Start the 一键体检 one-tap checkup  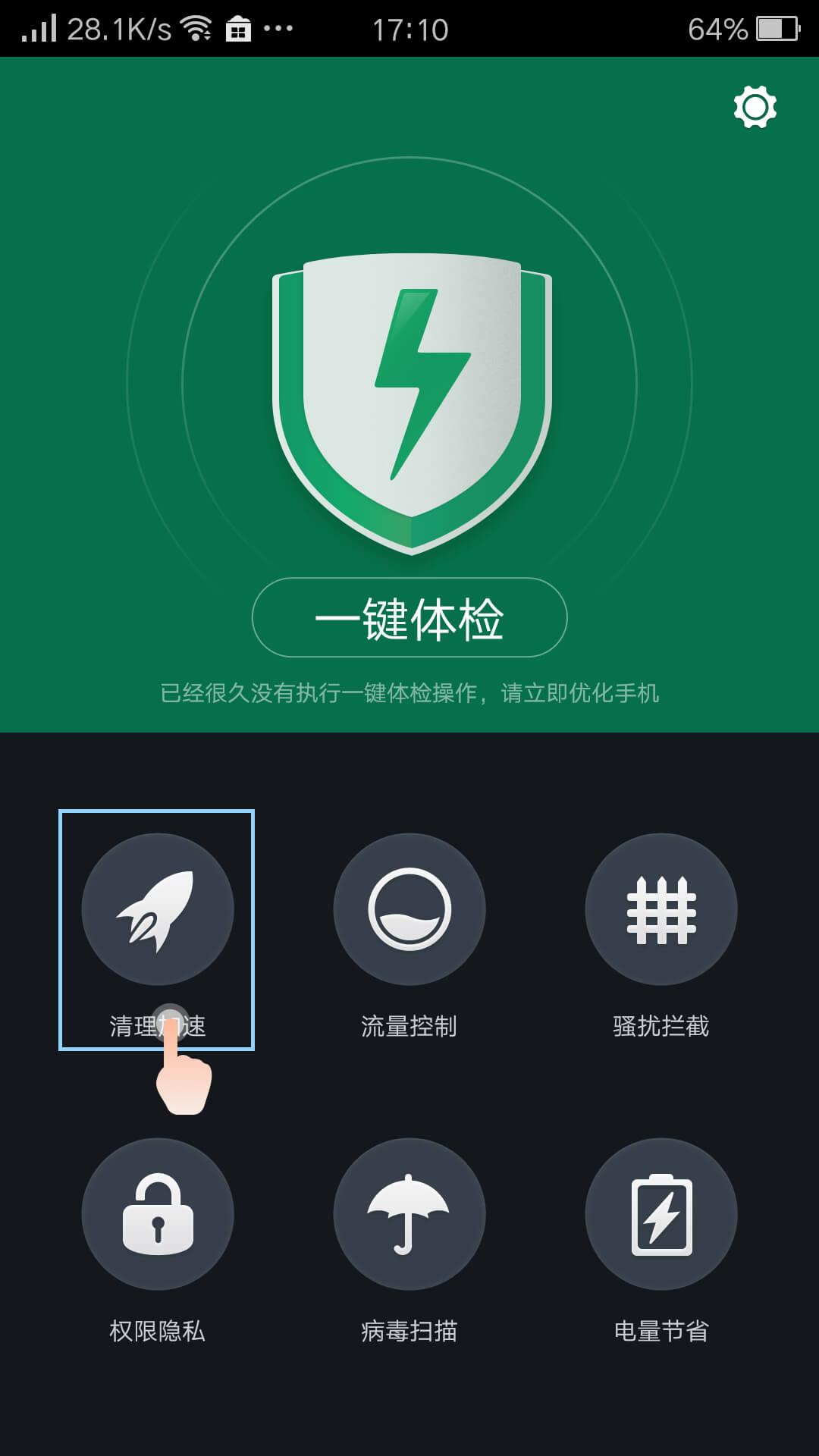pyautogui.click(x=409, y=617)
